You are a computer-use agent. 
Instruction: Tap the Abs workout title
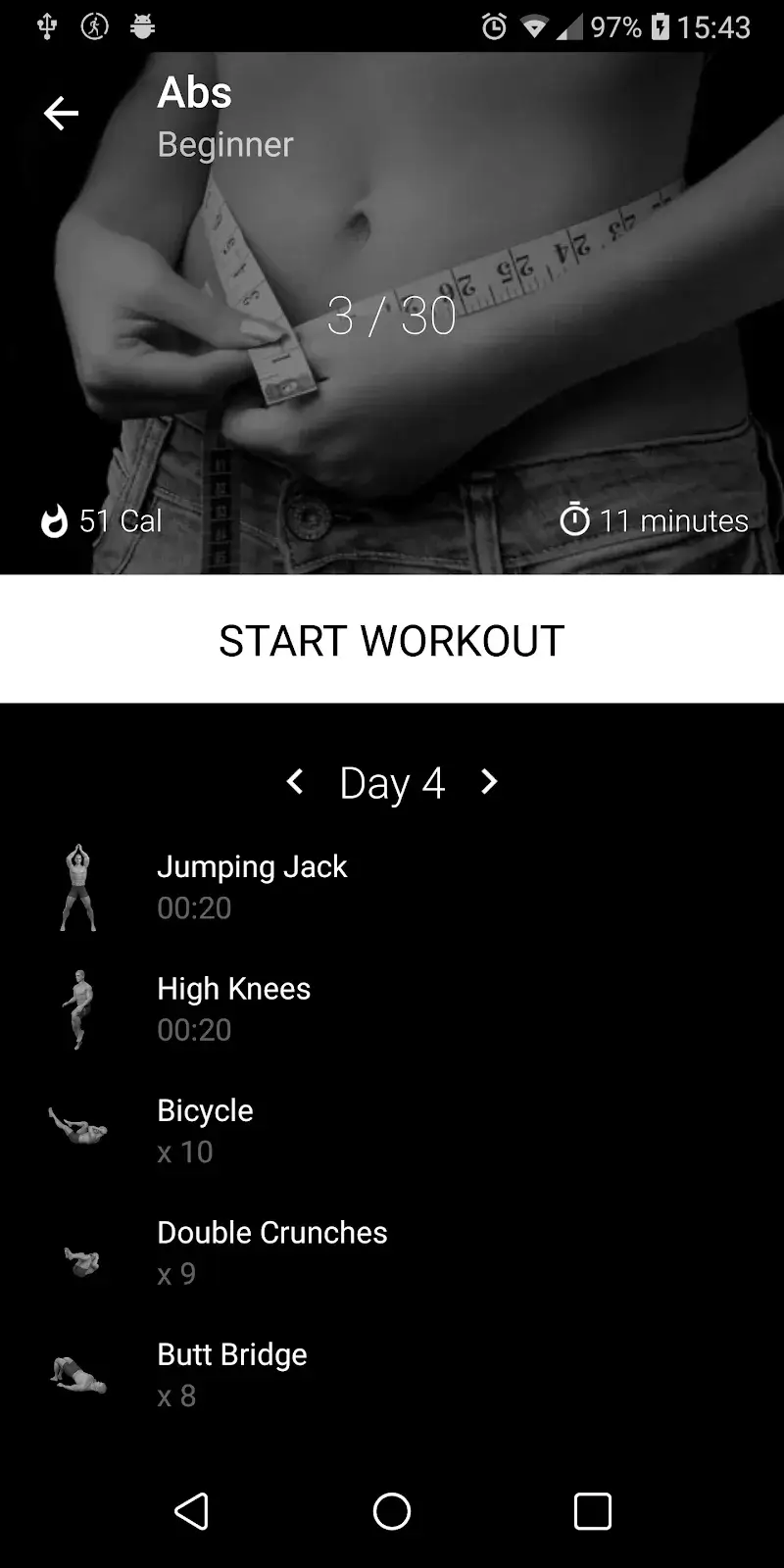click(x=194, y=93)
